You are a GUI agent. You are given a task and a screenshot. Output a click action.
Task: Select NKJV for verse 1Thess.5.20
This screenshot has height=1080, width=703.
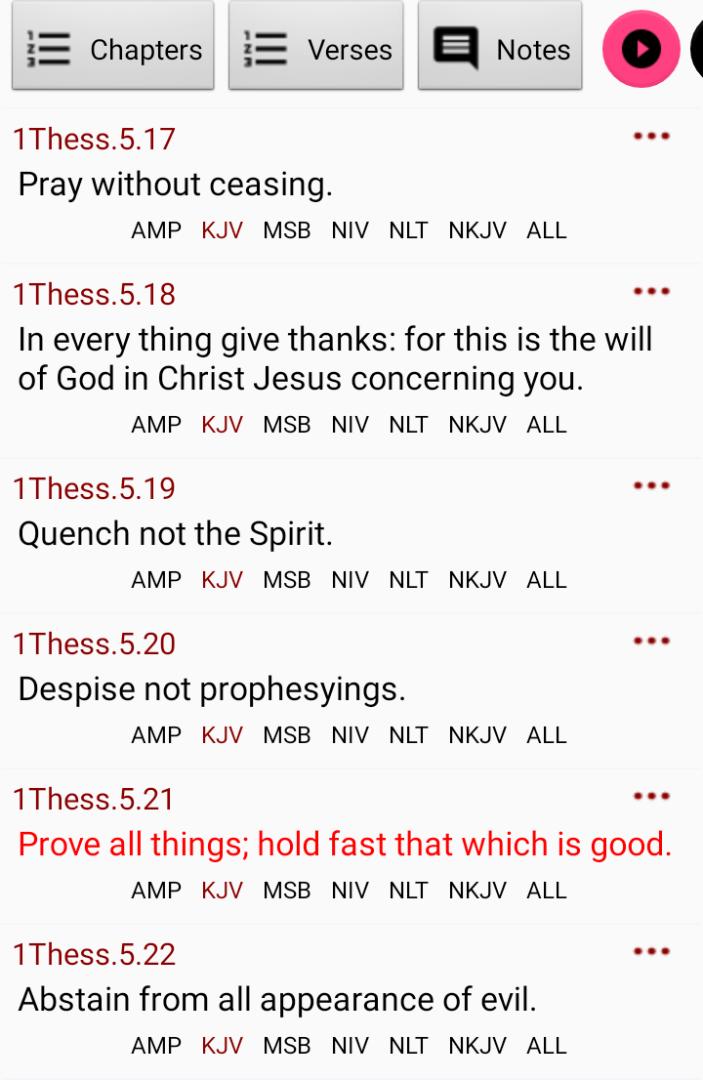point(477,735)
